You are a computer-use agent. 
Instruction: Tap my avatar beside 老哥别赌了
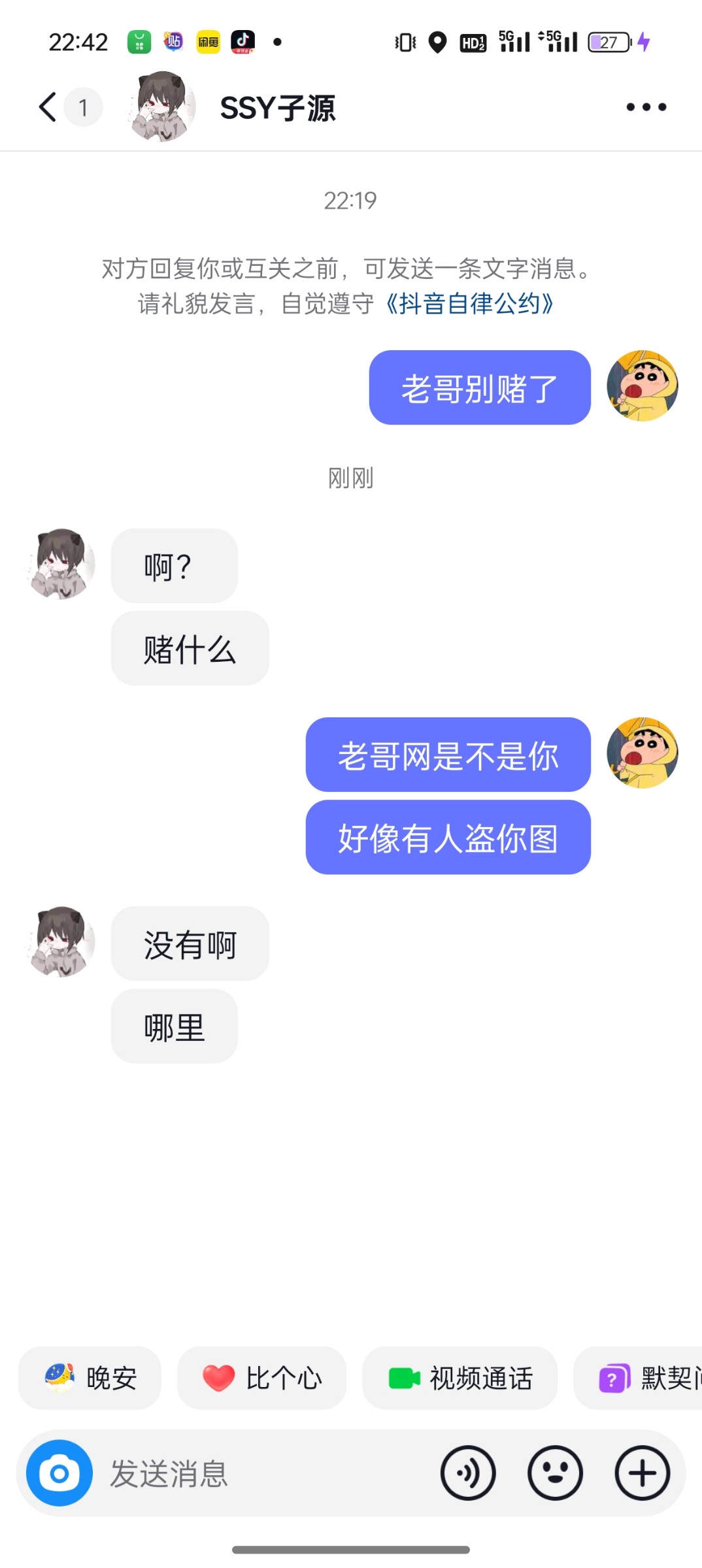tap(642, 386)
